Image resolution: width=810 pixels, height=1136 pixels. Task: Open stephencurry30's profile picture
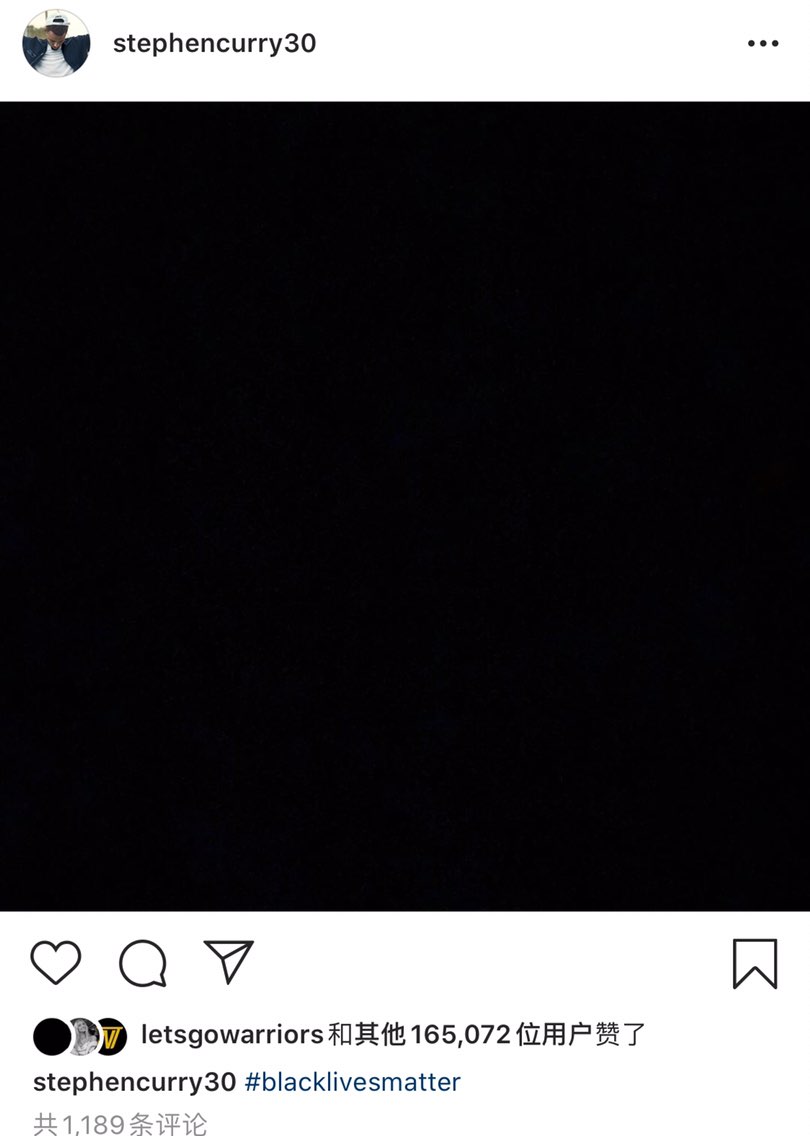56,44
